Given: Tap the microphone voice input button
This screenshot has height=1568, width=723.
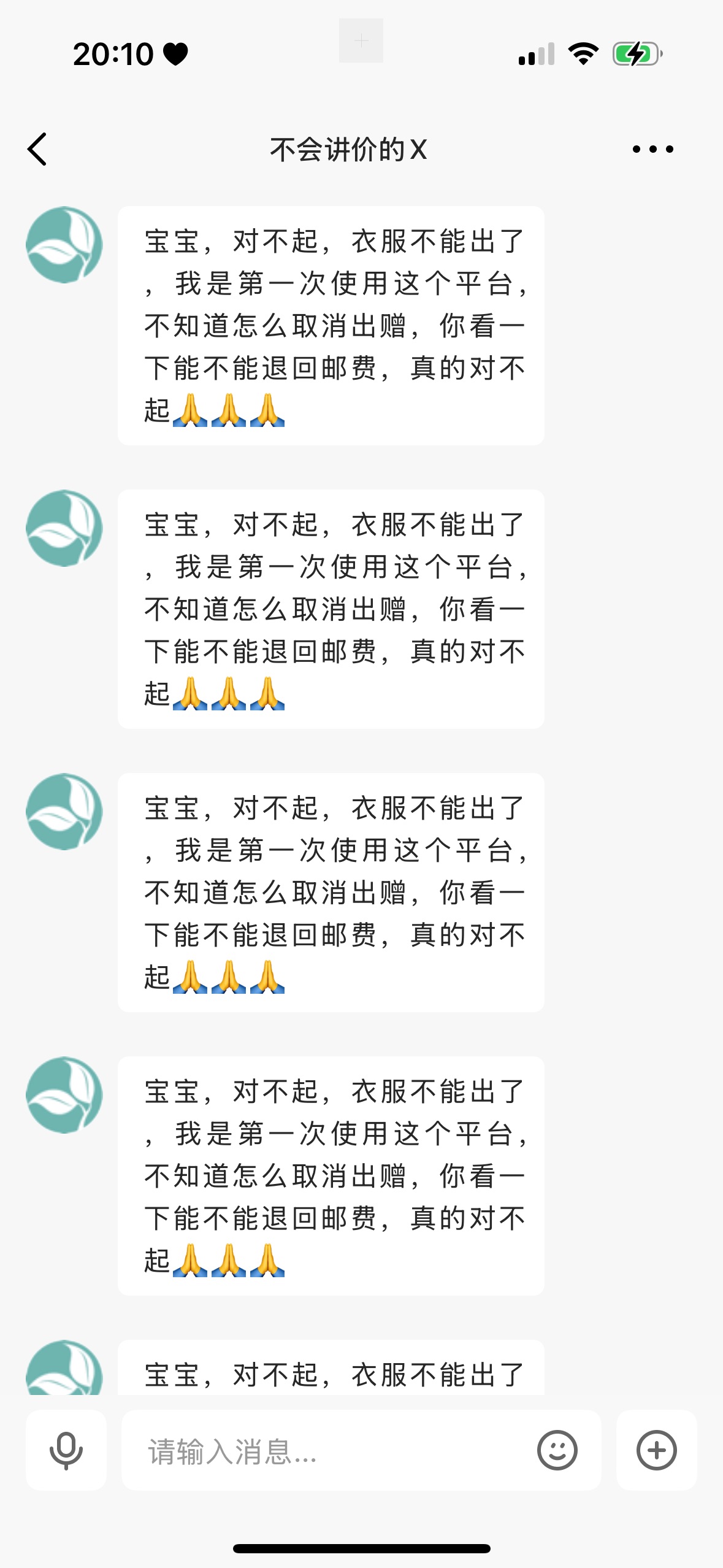Looking at the screenshot, I should [66, 1450].
